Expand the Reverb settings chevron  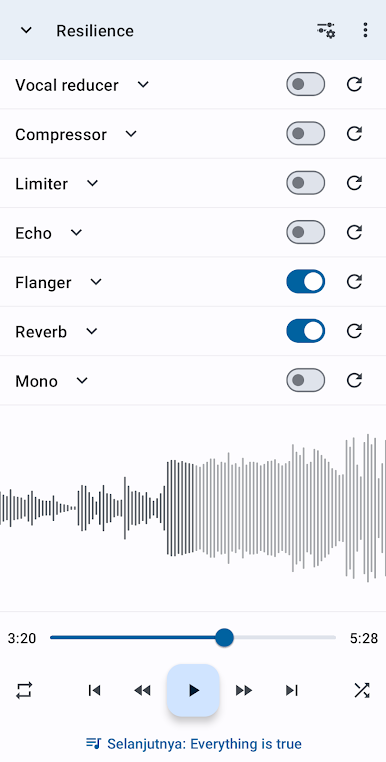(91, 331)
